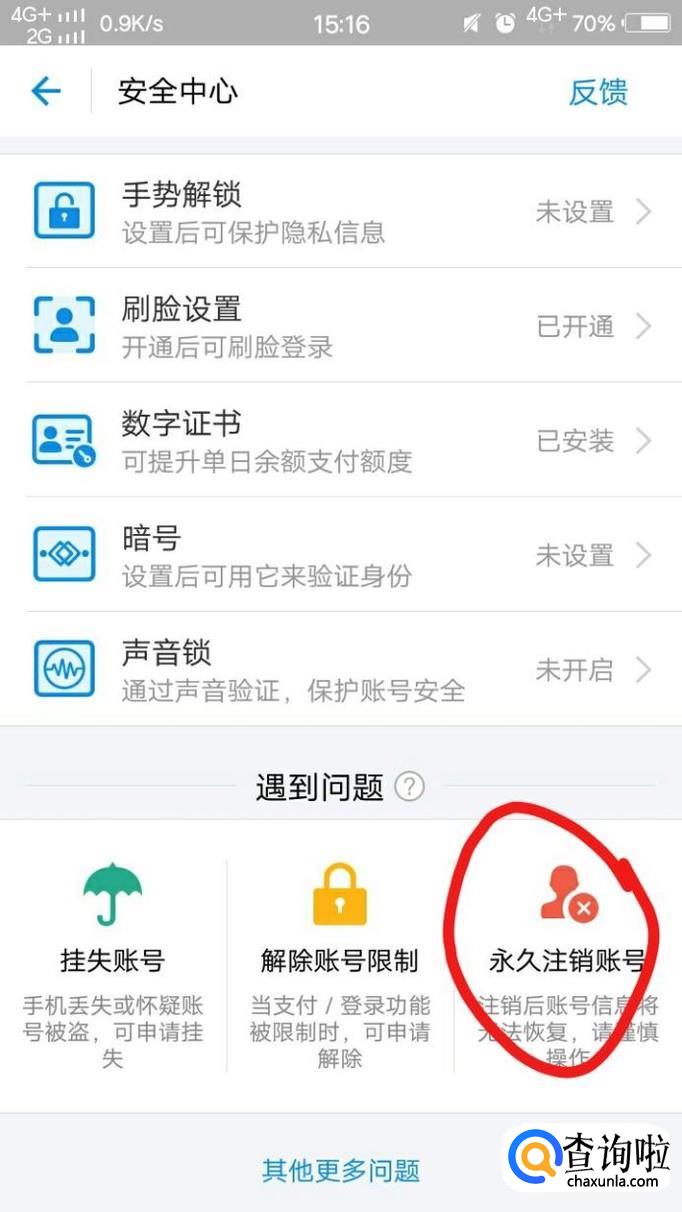The image size is (682, 1212).
Task: Open 数字证书 row
Action: [340, 440]
